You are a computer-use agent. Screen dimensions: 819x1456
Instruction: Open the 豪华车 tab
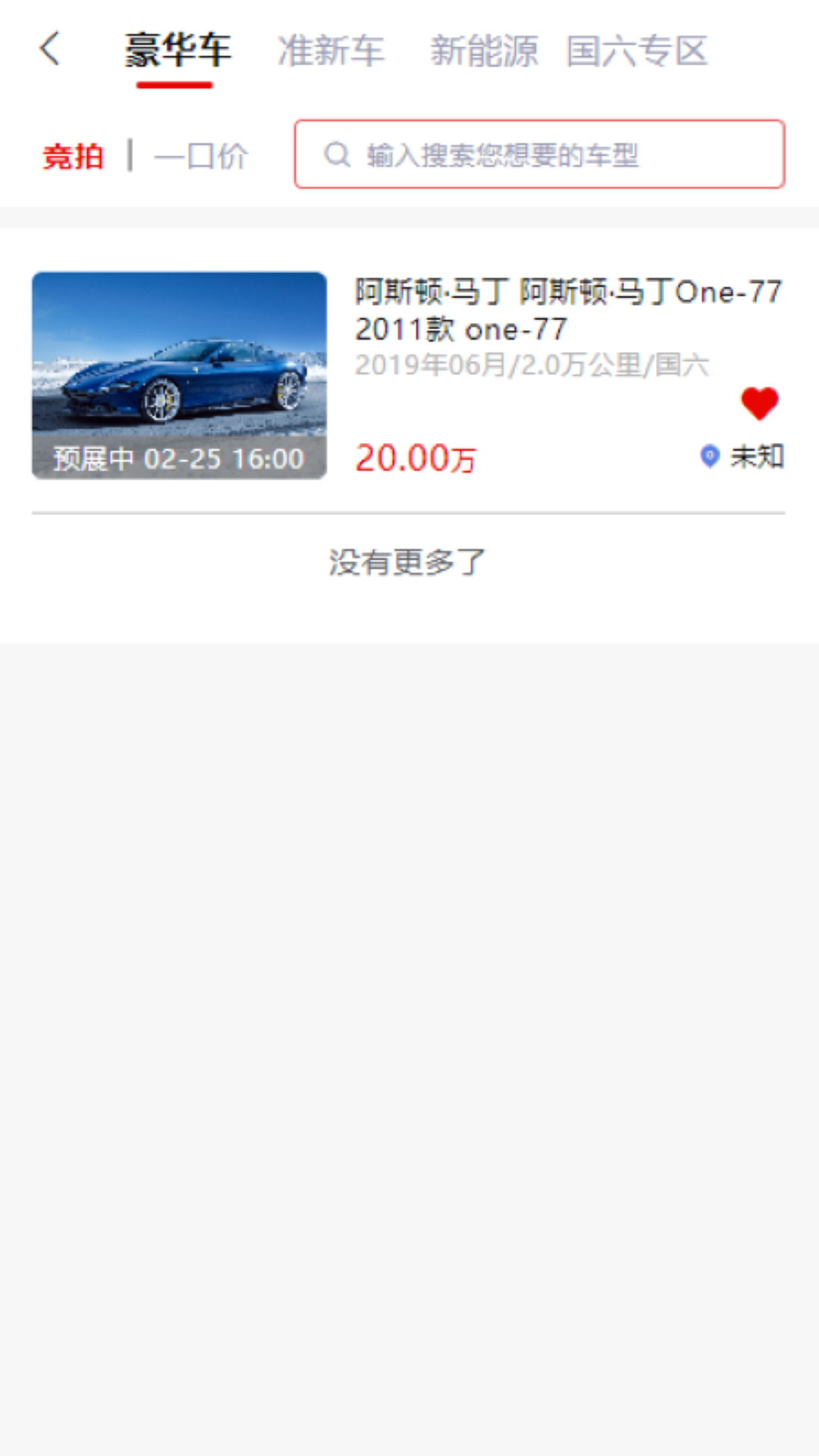(x=176, y=51)
